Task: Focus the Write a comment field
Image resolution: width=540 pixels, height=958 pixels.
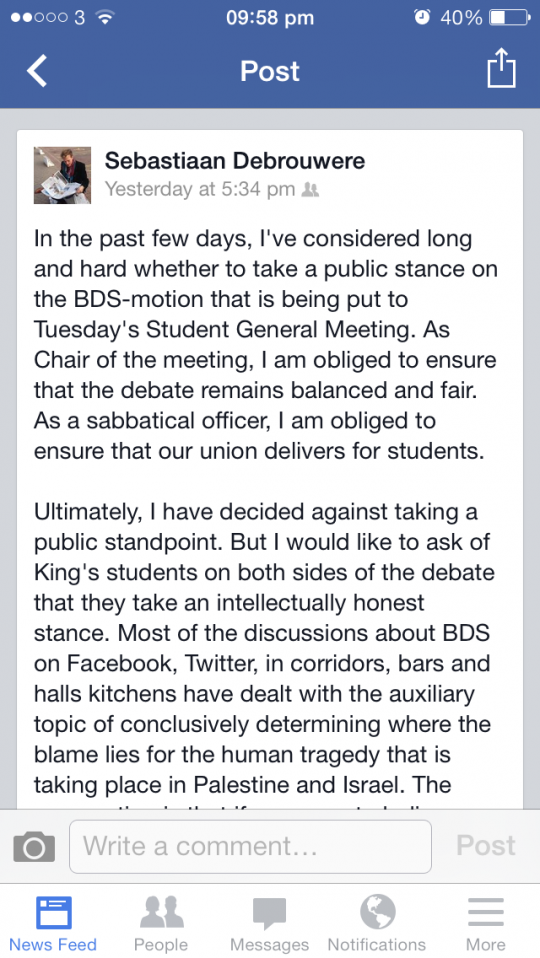Action: pyautogui.click(x=250, y=846)
